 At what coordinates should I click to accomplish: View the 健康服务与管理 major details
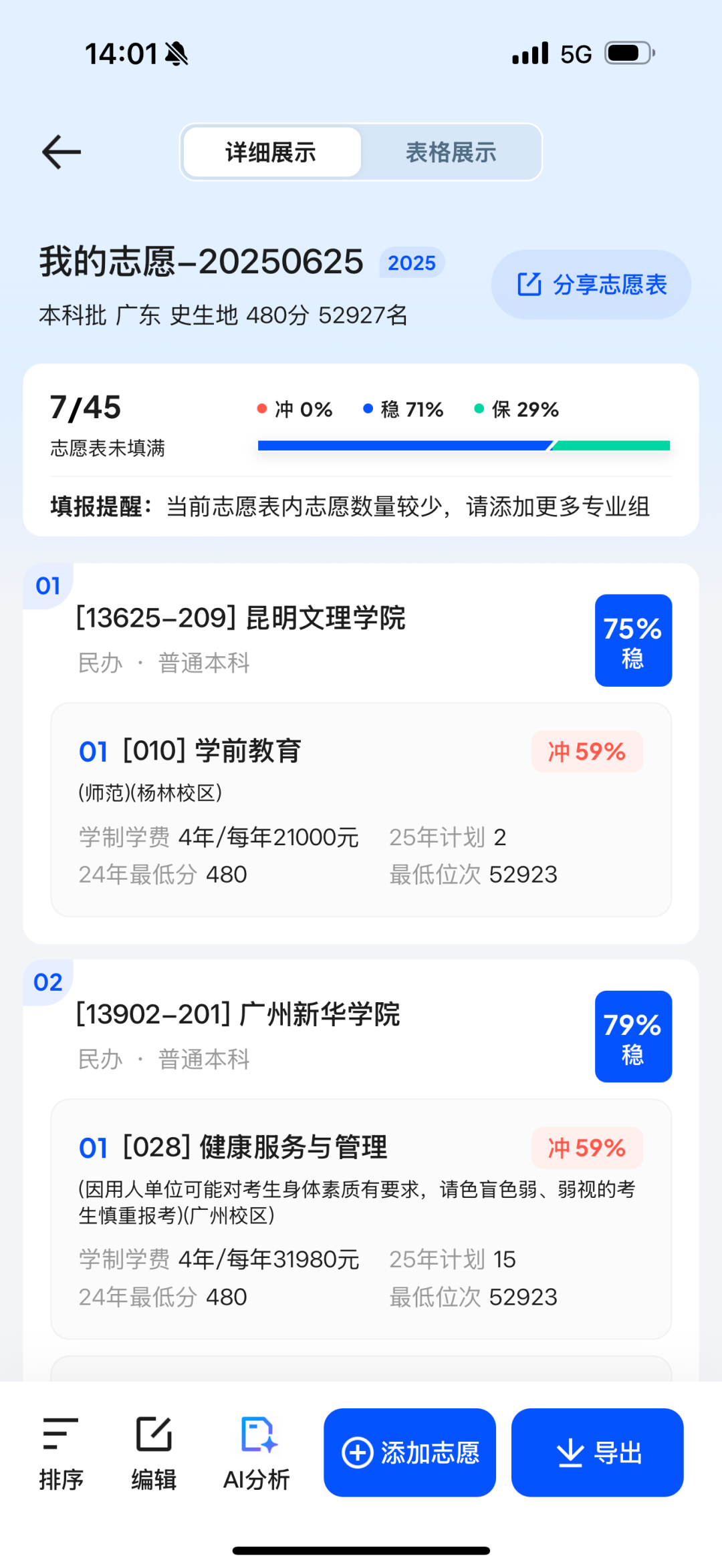point(361,1219)
